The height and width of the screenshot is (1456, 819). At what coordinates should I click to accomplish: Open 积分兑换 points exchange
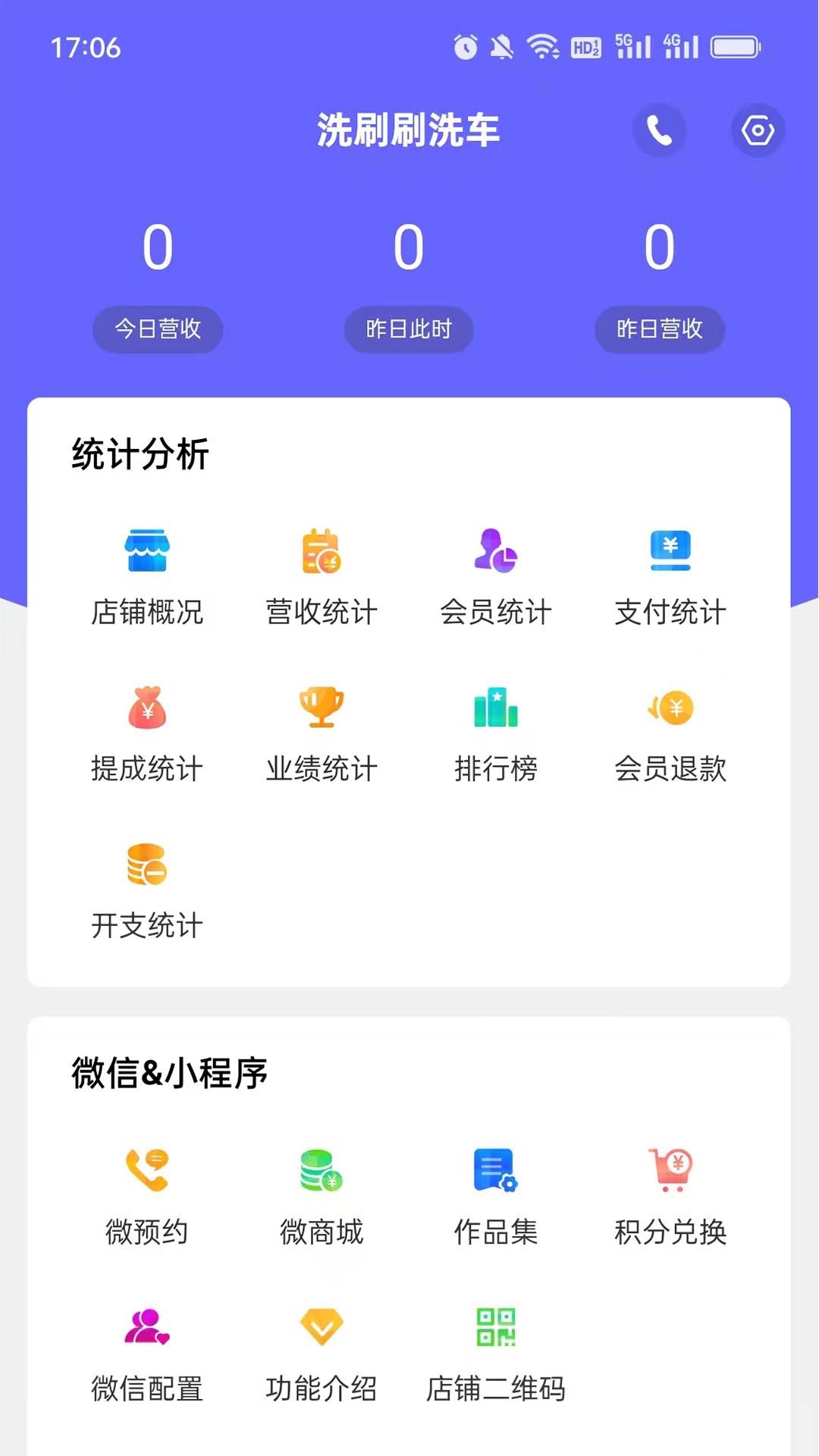[670, 1194]
